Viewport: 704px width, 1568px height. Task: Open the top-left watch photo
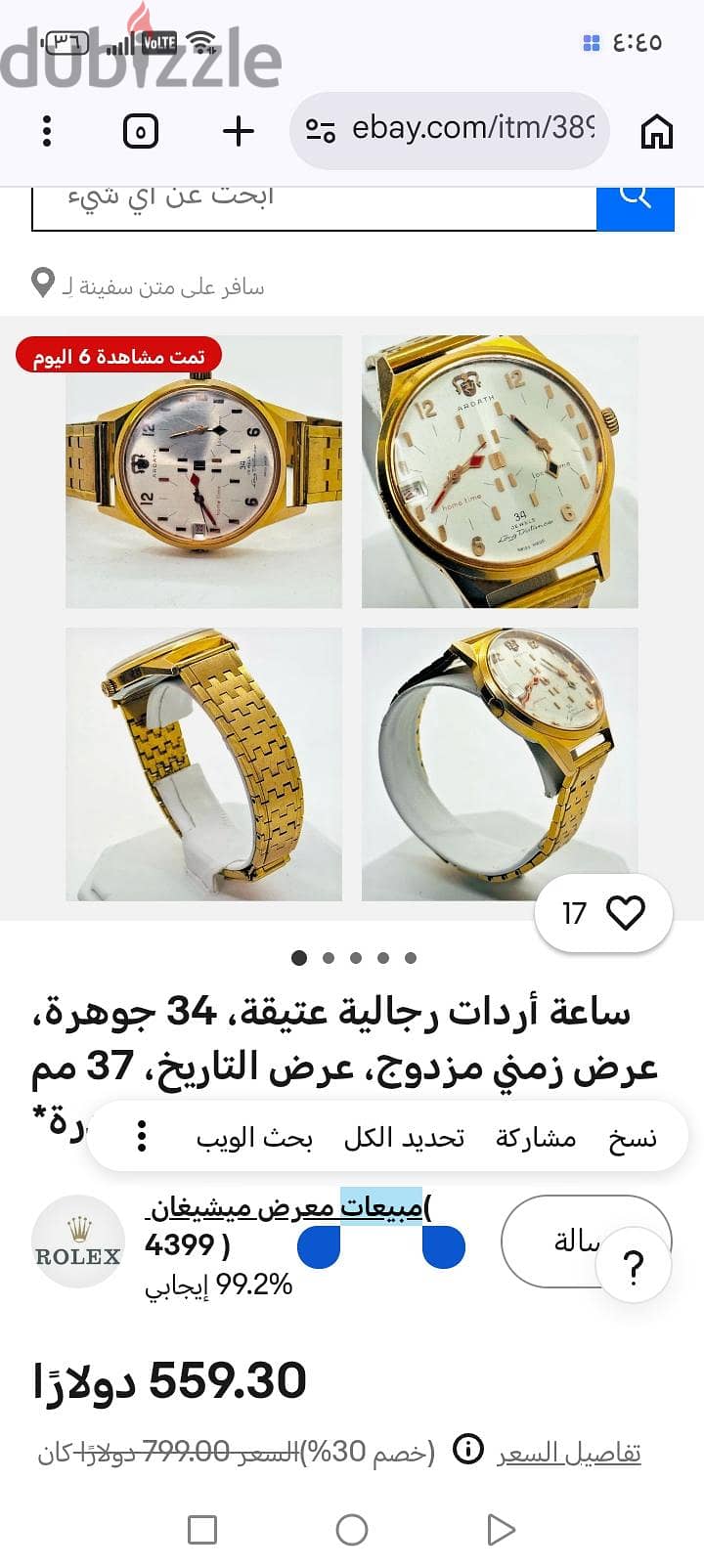click(x=203, y=471)
